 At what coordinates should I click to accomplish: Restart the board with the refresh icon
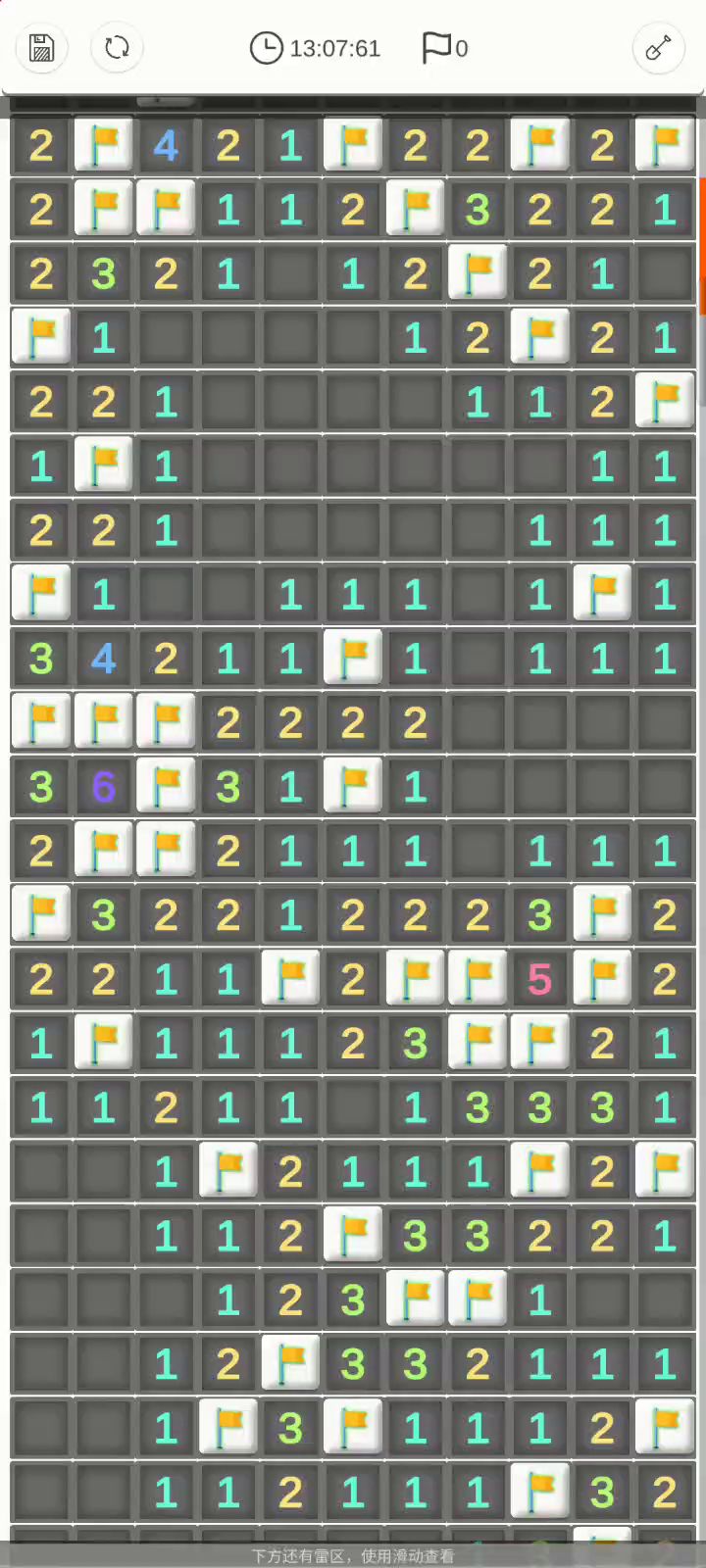pyautogui.click(x=117, y=48)
